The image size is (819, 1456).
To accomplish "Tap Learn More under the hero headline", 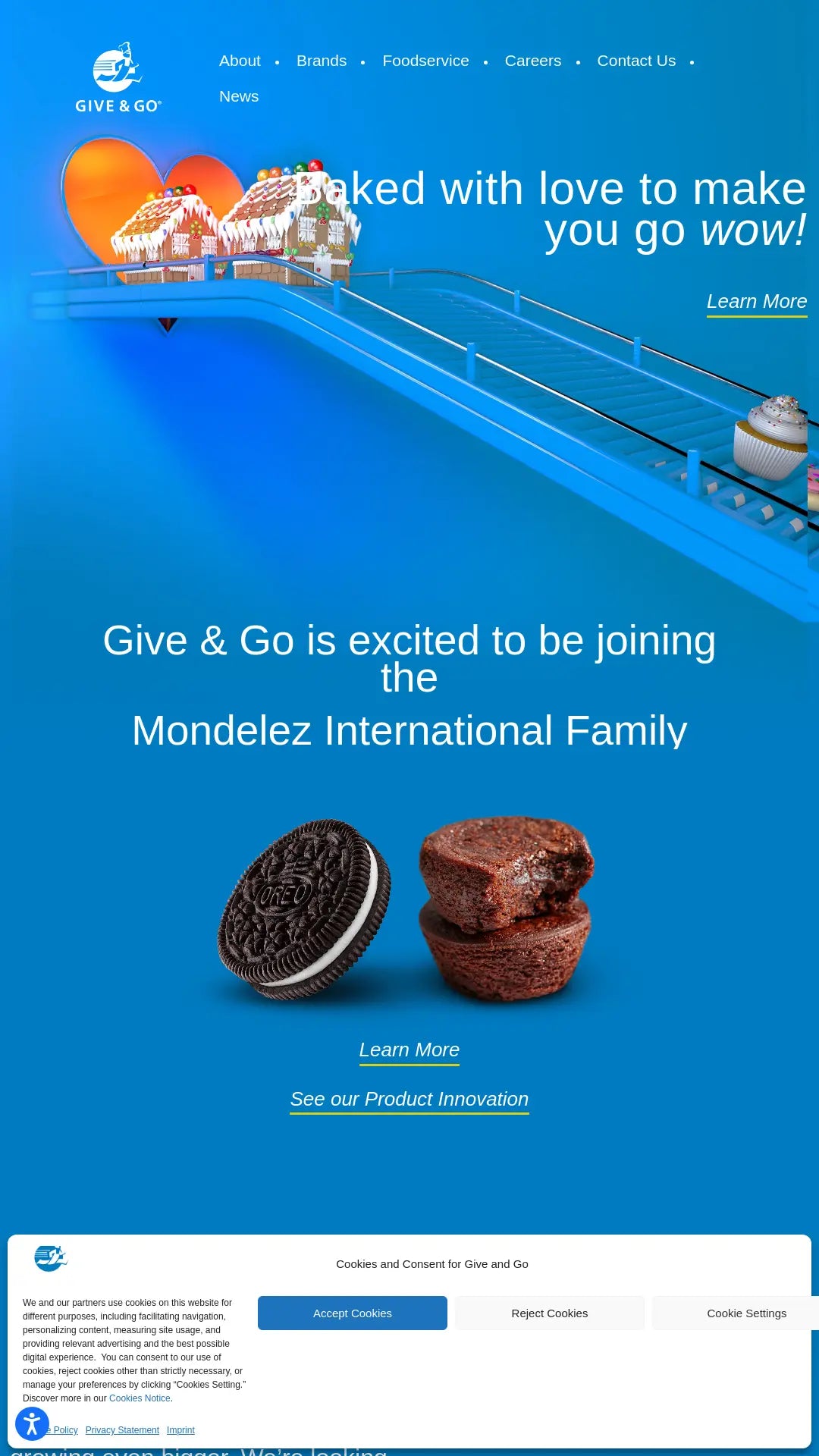I will pos(757,301).
